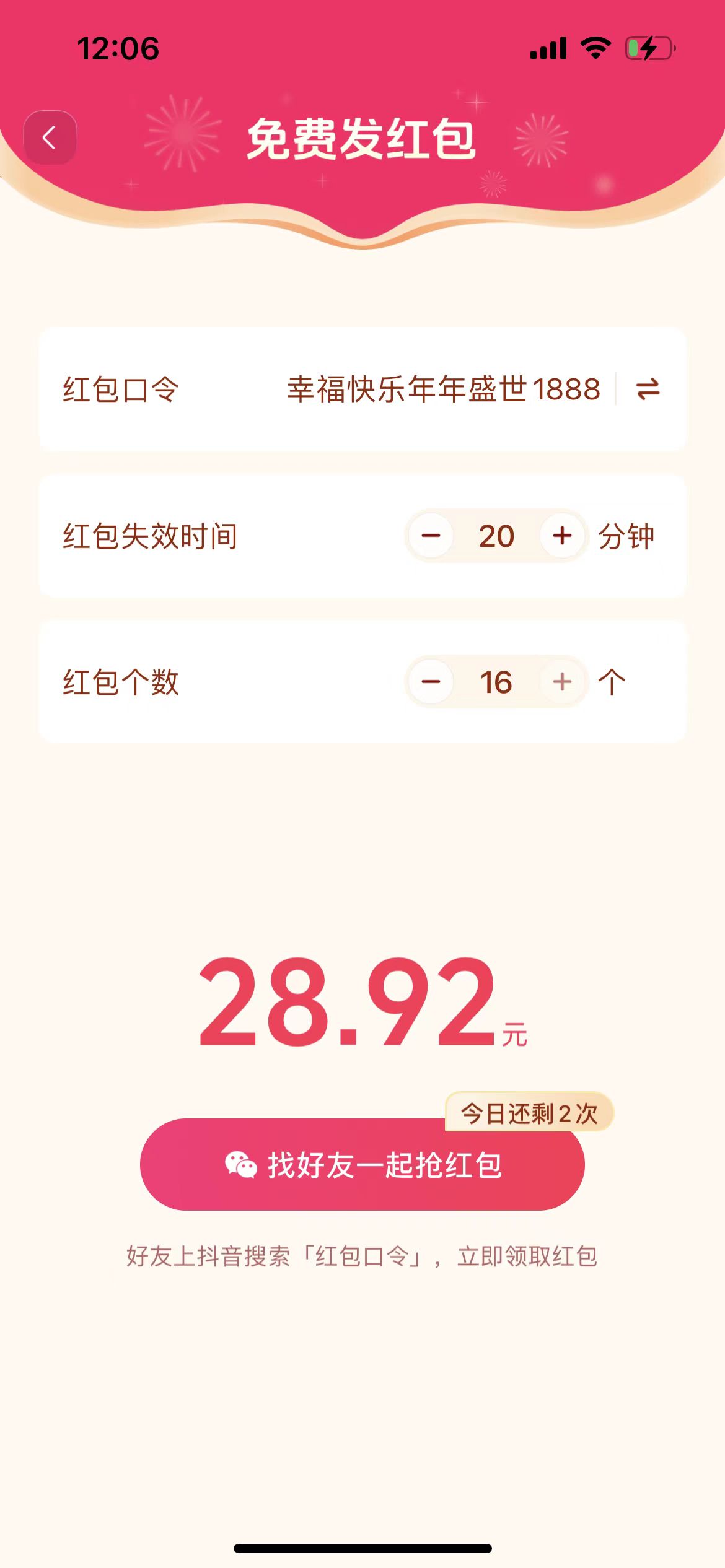
Task: Reduce the red packet count with minus
Action: (431, 682)
